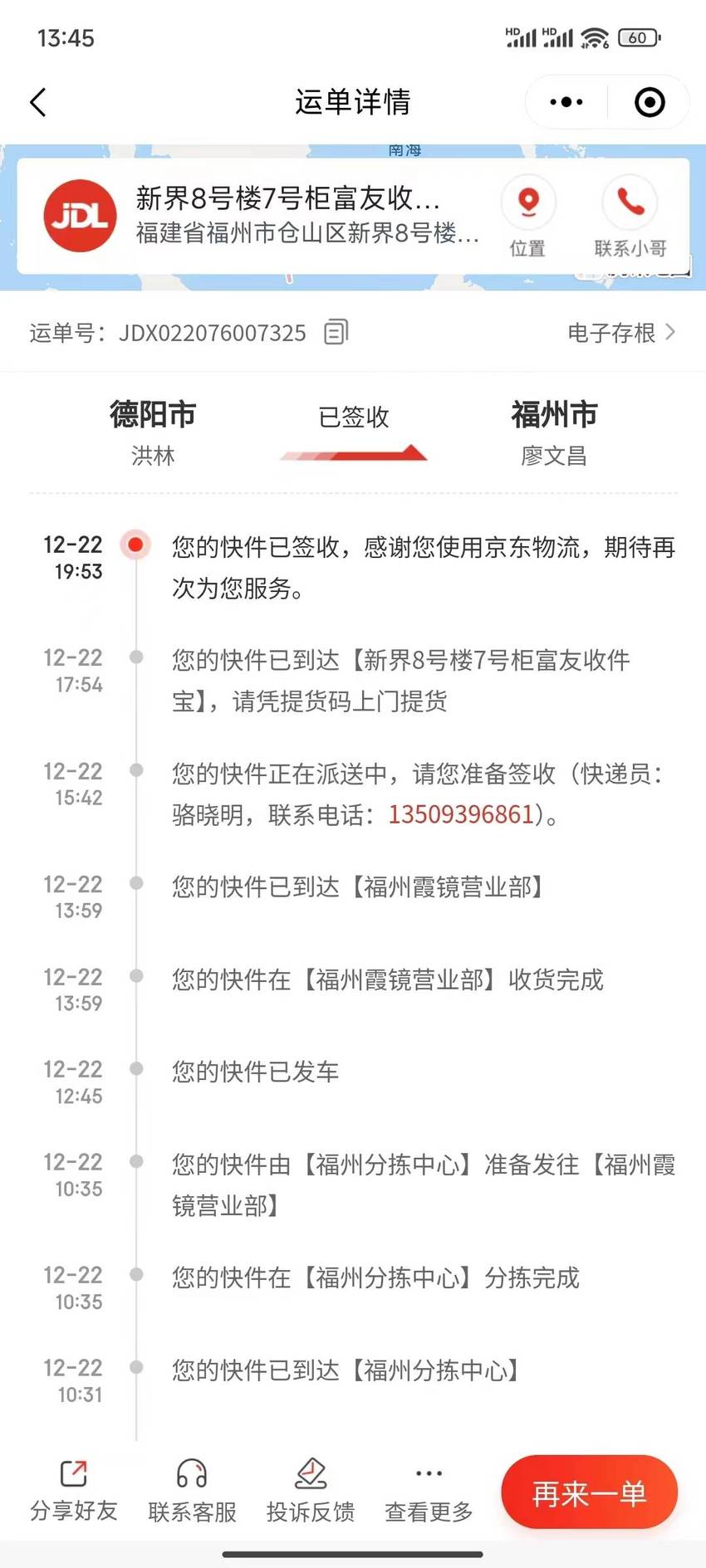Open 投诉反馈 complaint feedback
The height and width of the screenshot is (1568, 706).
[x=311, y=1492]
